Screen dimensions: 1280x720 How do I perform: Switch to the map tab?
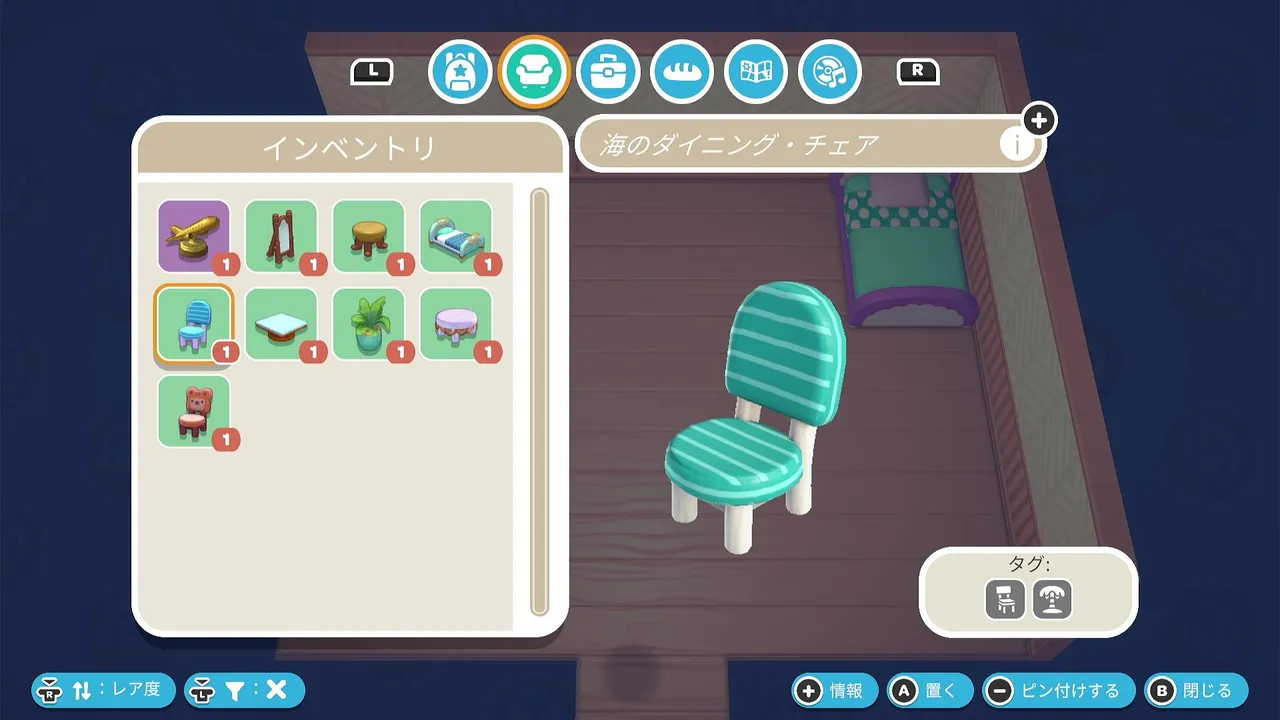point(756,71)
